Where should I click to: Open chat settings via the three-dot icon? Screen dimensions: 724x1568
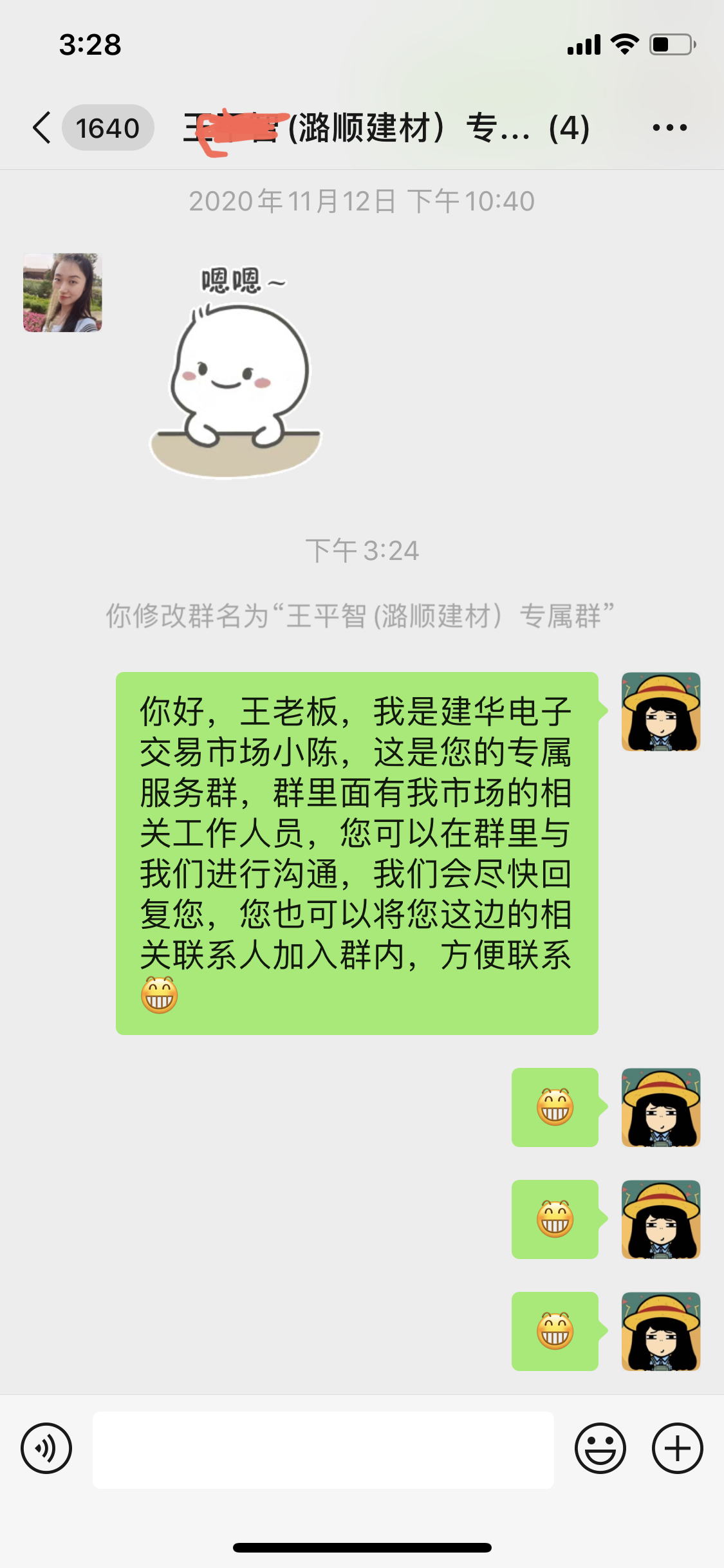pos(669,127)
